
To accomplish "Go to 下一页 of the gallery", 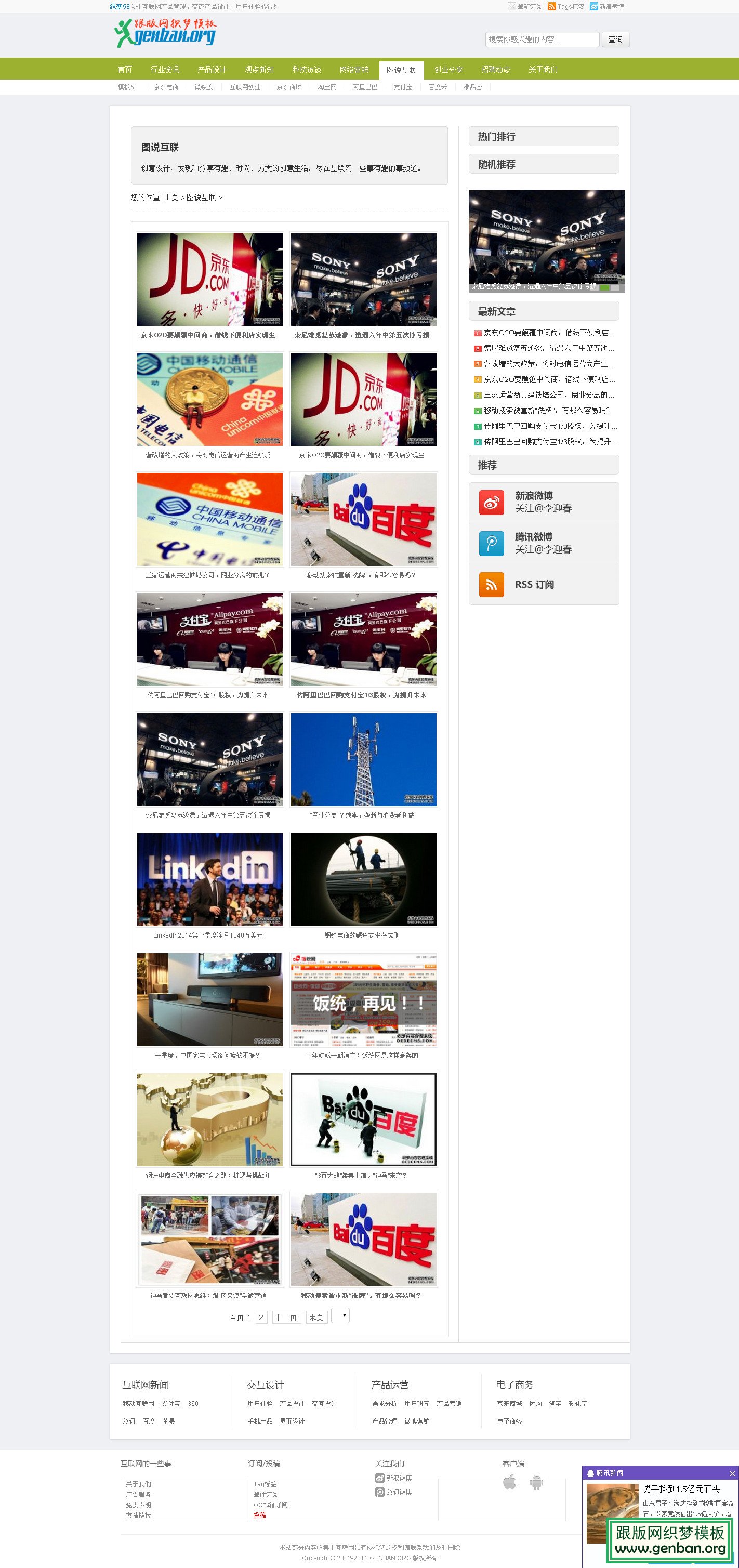I will [286, 1316].
